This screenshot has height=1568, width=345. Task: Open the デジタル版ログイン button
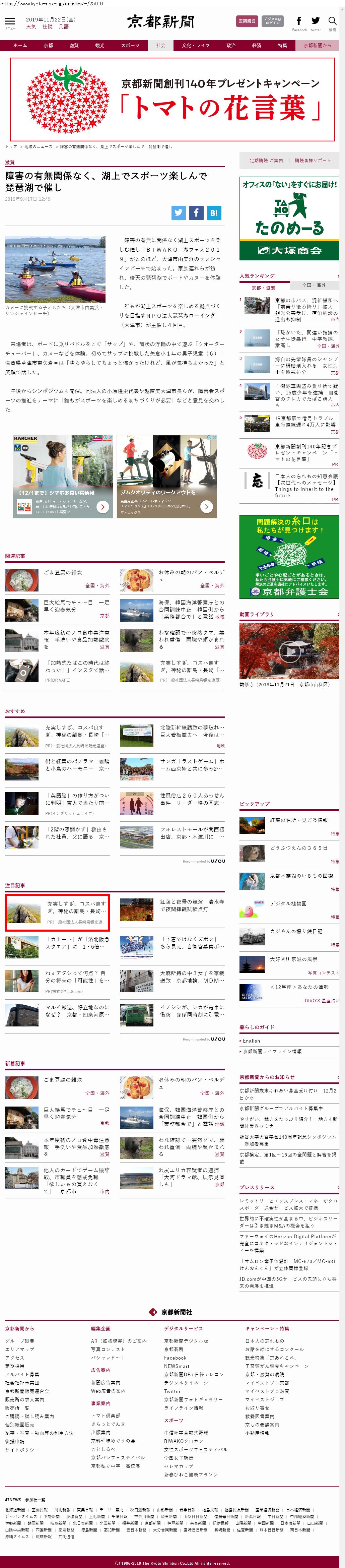click(273, 21)
